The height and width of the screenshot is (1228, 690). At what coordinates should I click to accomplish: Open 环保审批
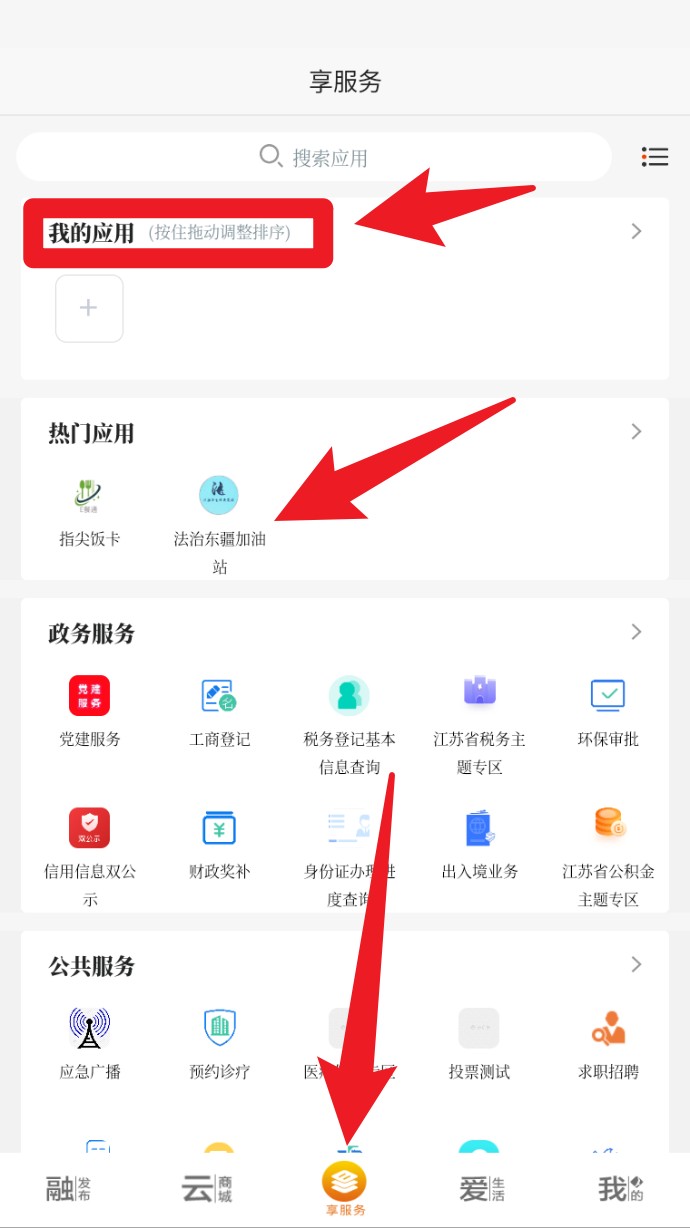(608, 711)
